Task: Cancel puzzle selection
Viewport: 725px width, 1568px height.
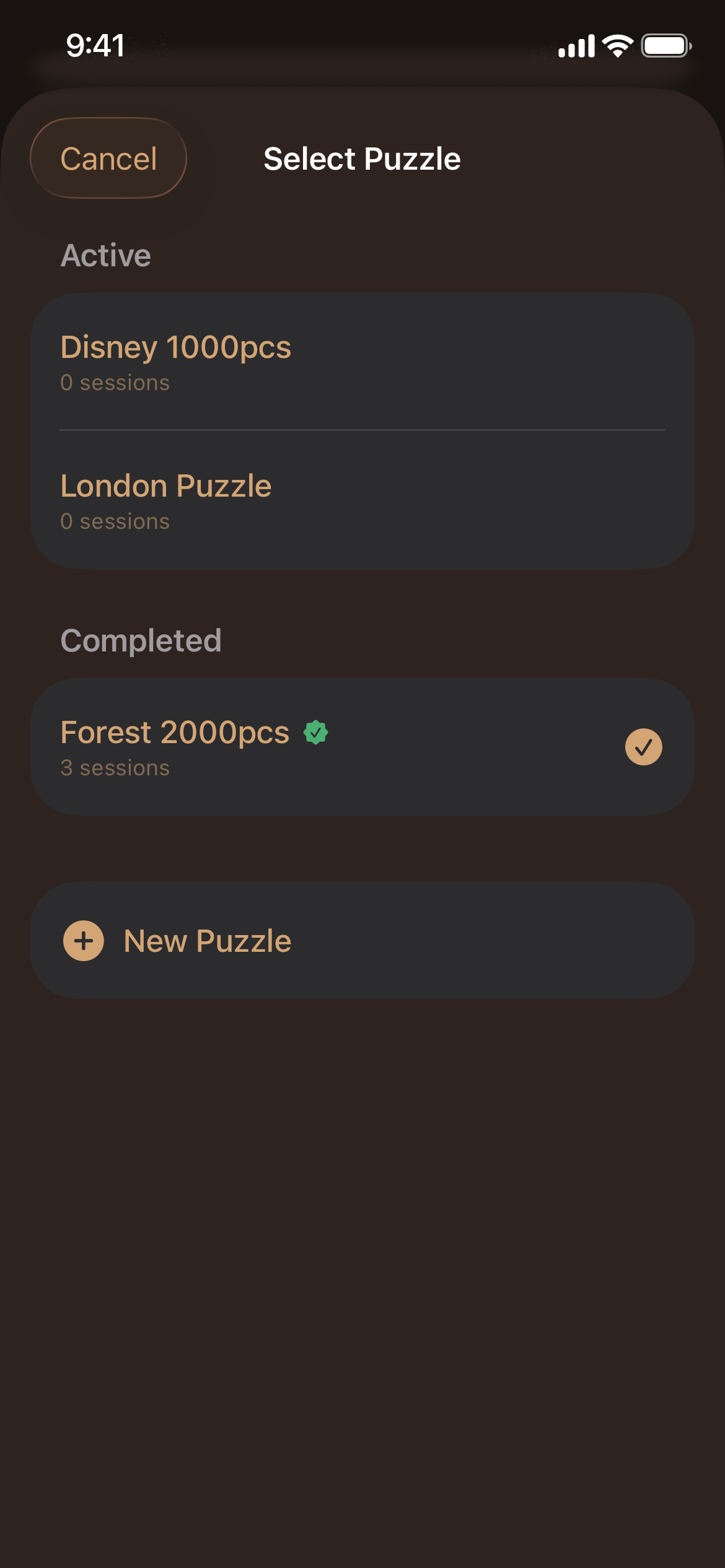Action: [x=108, y=158]
